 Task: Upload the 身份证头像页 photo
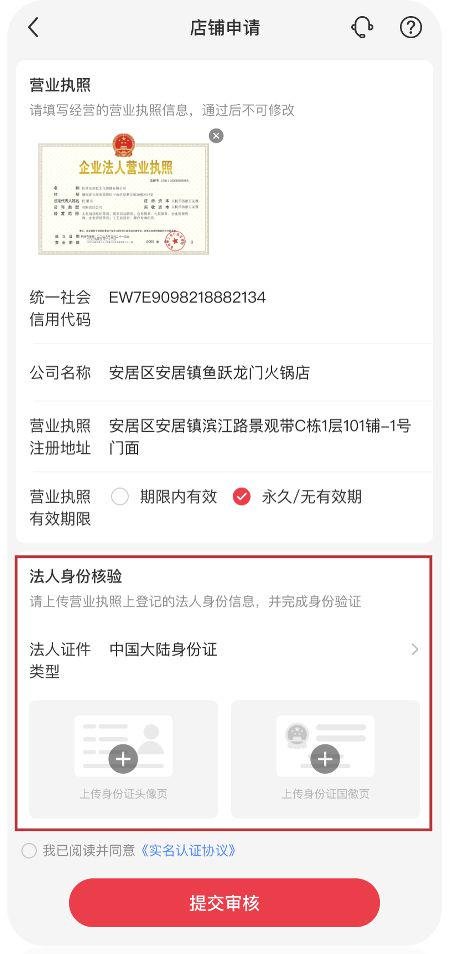point(123,759)
